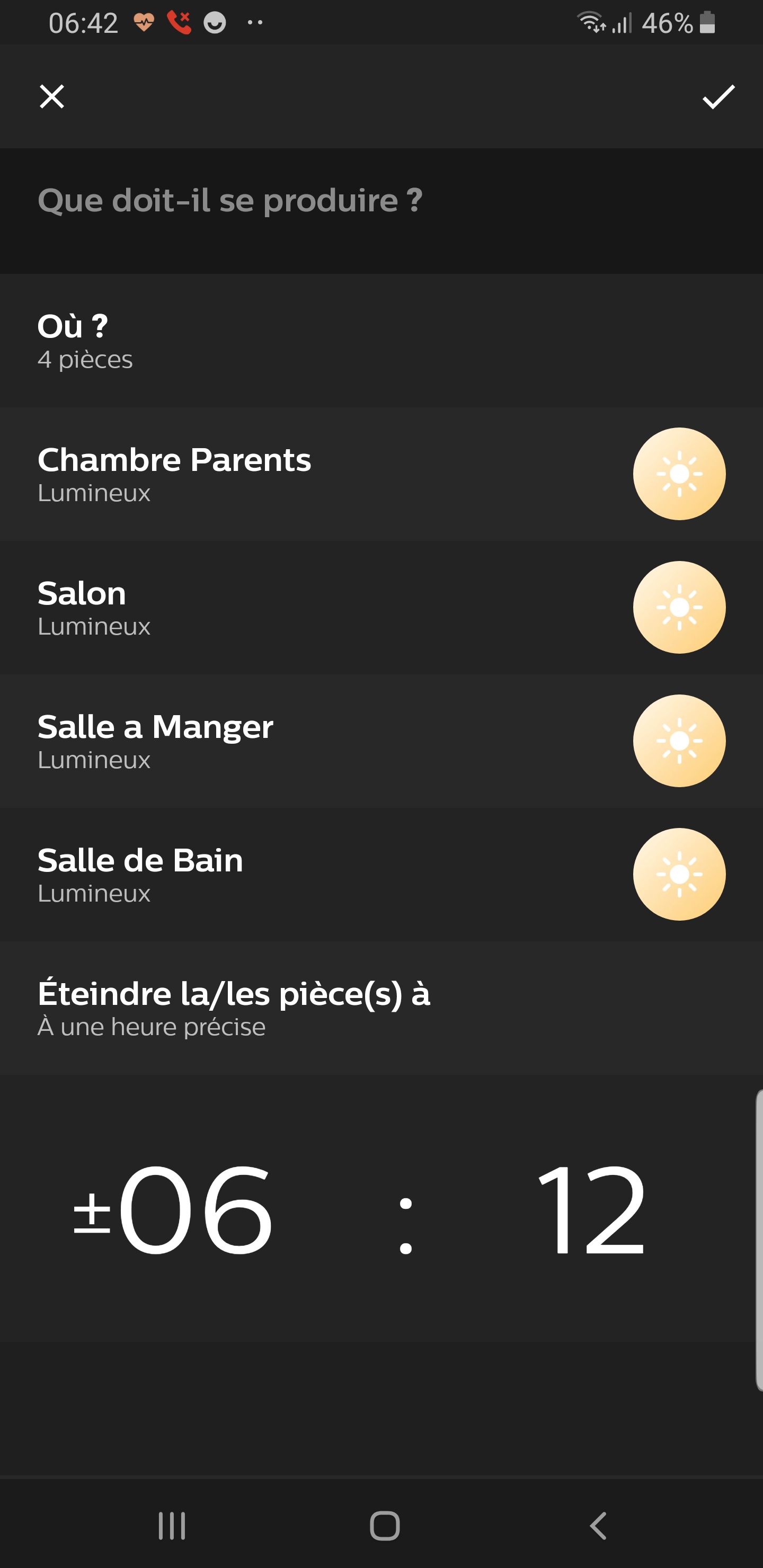Change Éteindre la/les pièce(s) à option

(381, 1008)
